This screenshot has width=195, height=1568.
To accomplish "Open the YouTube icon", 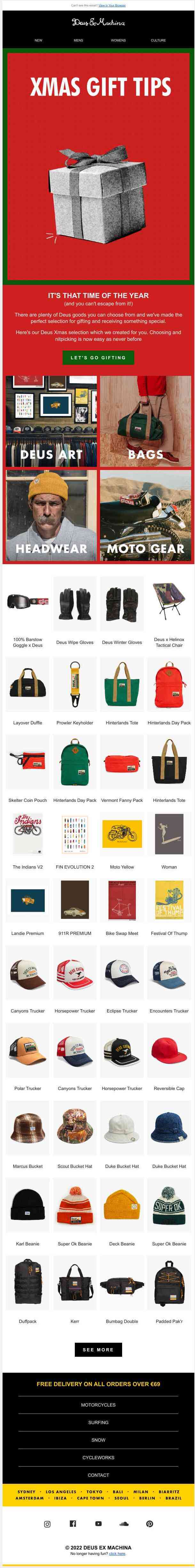I will (98, 1524).
